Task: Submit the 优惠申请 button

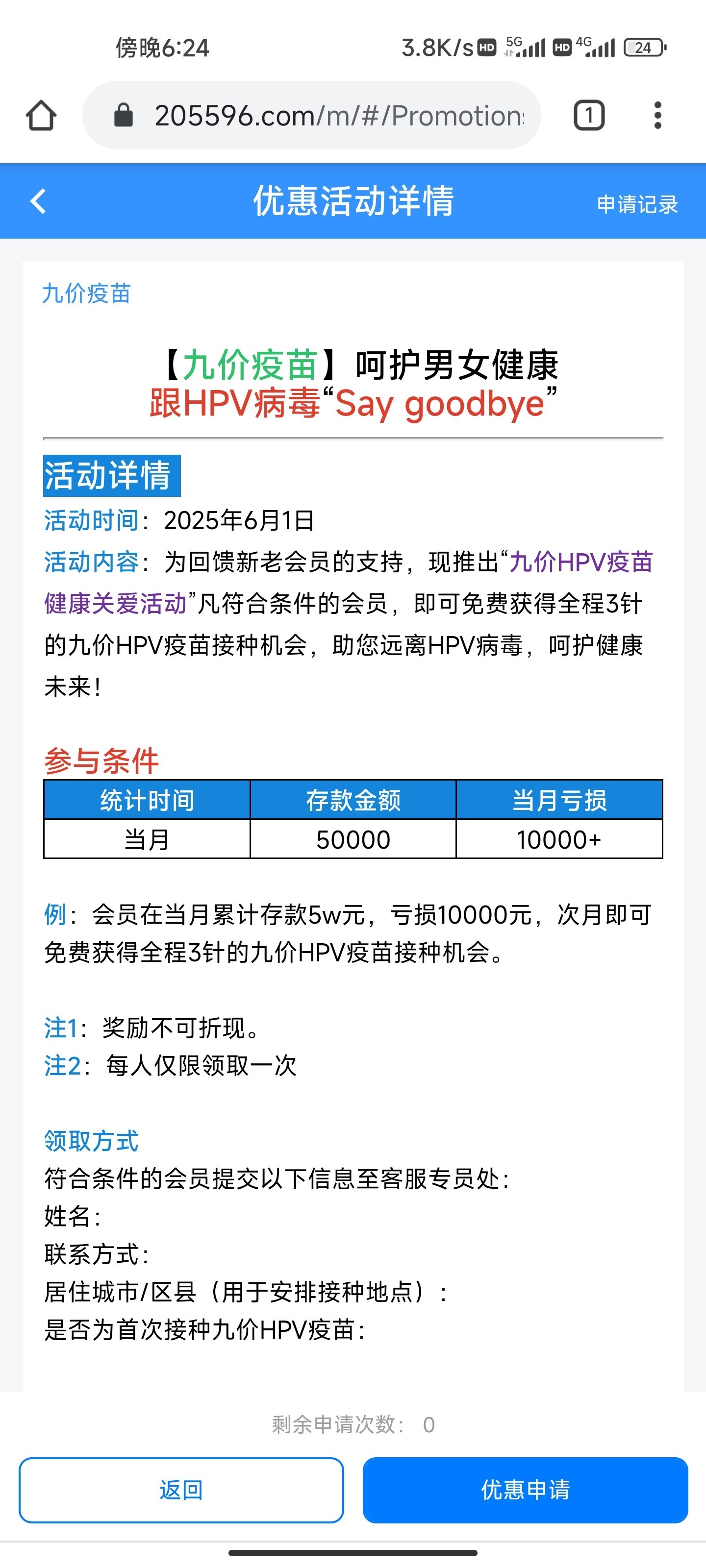Action: 525,1490
